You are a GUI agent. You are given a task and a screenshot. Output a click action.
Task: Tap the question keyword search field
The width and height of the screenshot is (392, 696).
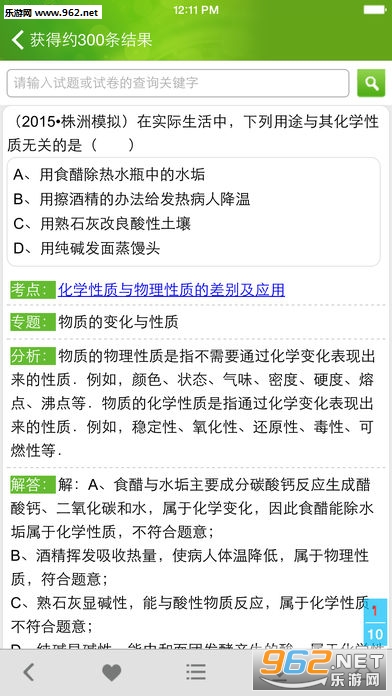pyautogui.click(x=178, y=83)
